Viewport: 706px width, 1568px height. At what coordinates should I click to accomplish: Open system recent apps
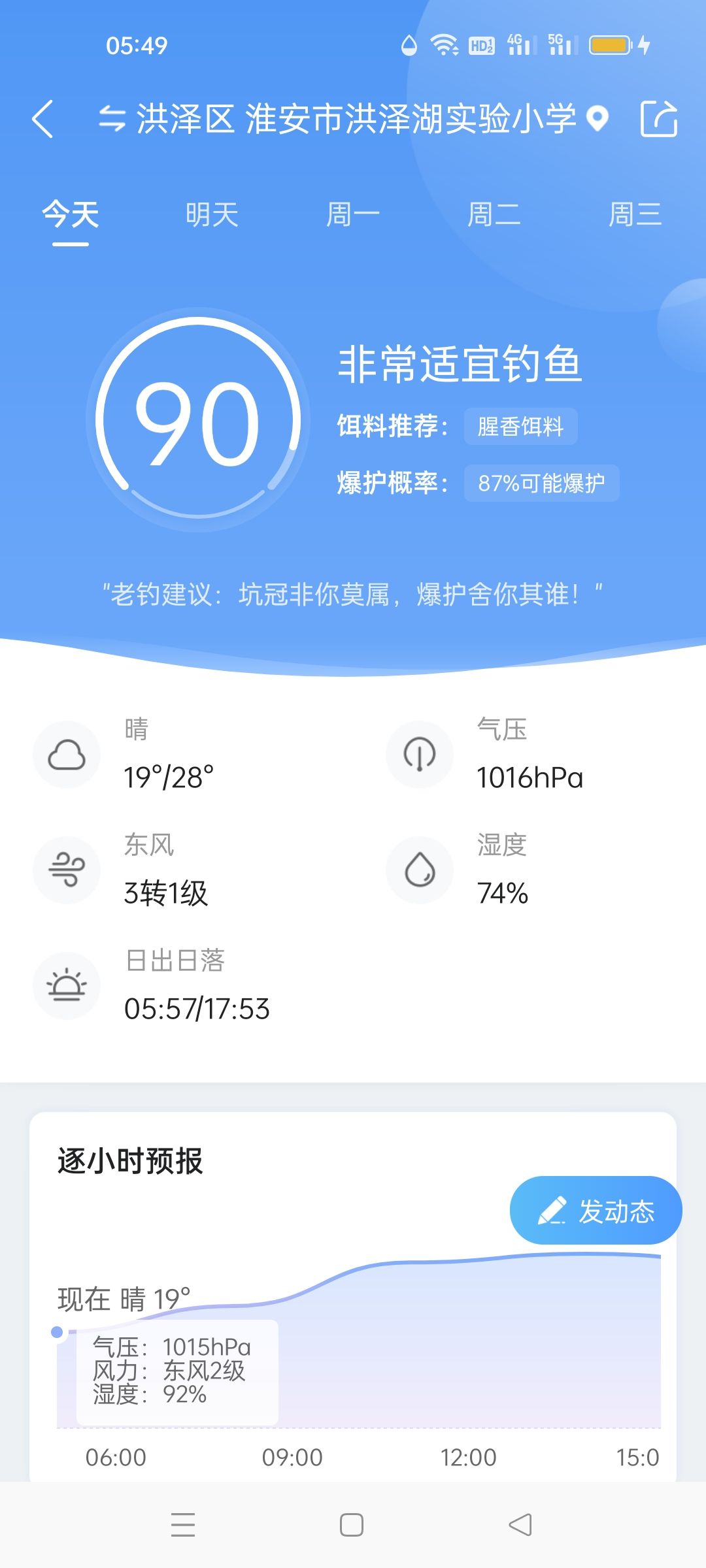[183, 1525]
